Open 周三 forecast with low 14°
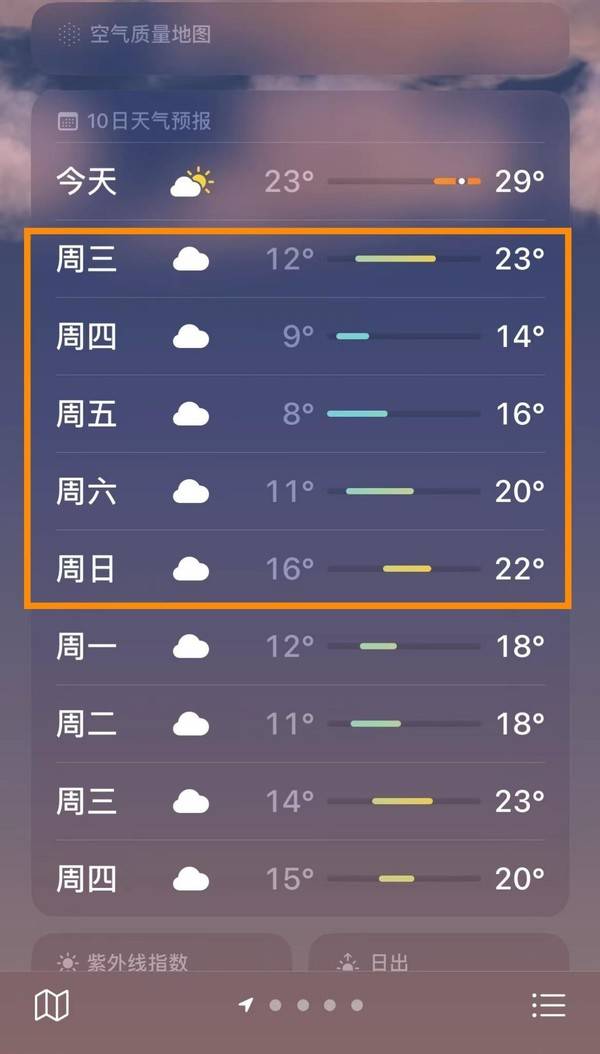This screenshot has height=1054, width=600. pyautogui.click(x=300, y=801)
